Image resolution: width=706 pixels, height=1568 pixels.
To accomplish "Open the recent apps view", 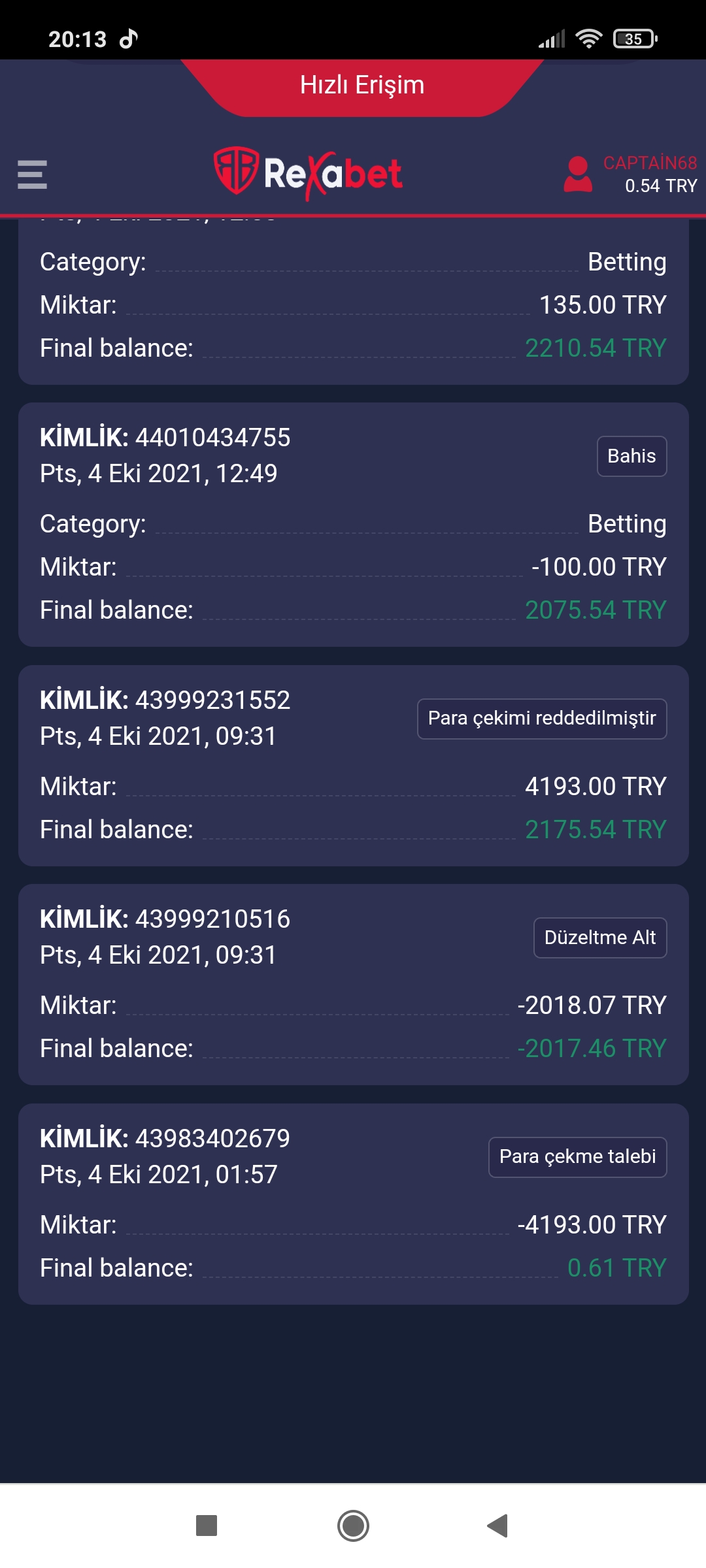I will 207,1526.
